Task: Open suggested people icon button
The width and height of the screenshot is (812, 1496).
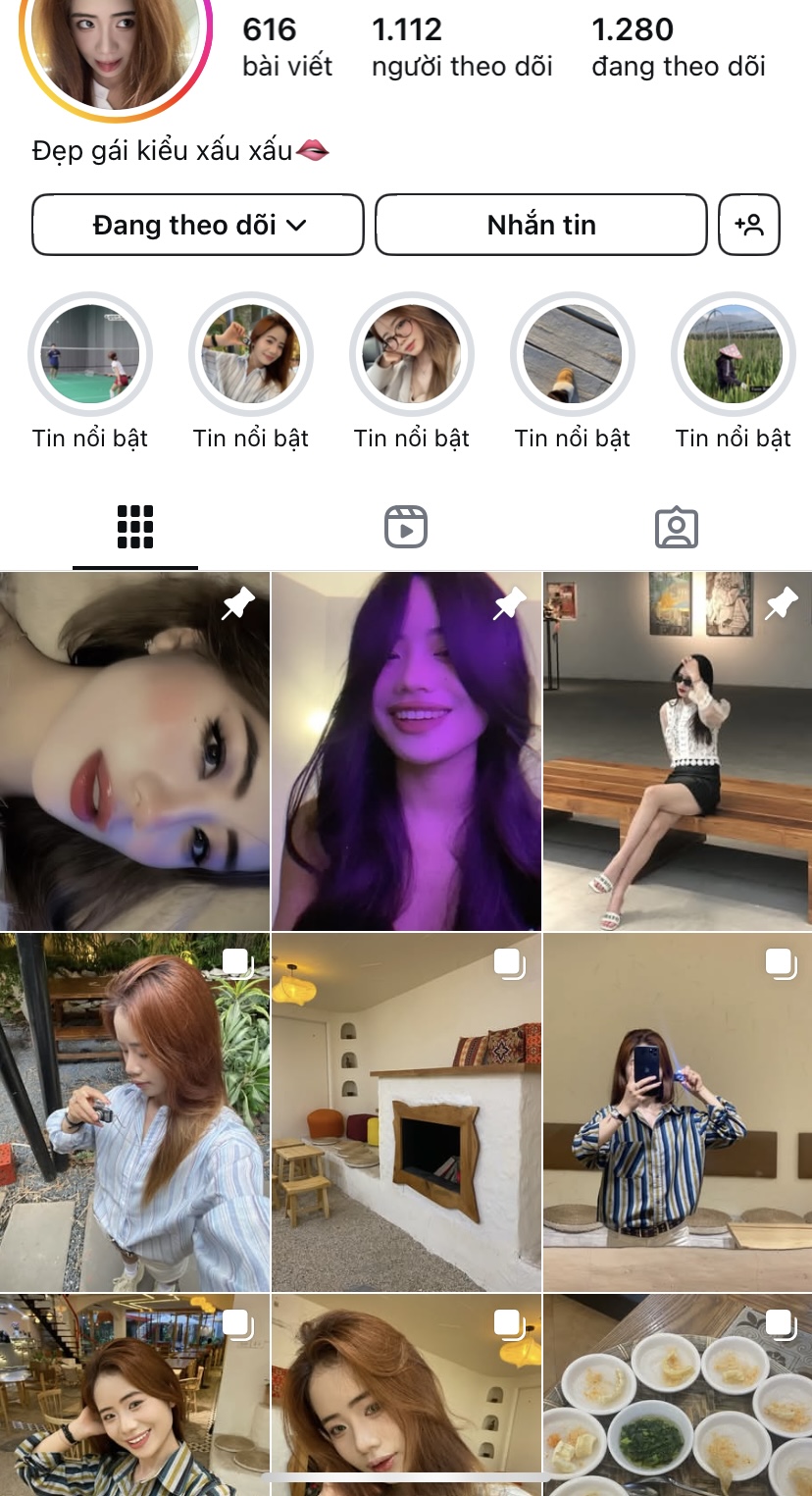Action: (749, 226)
